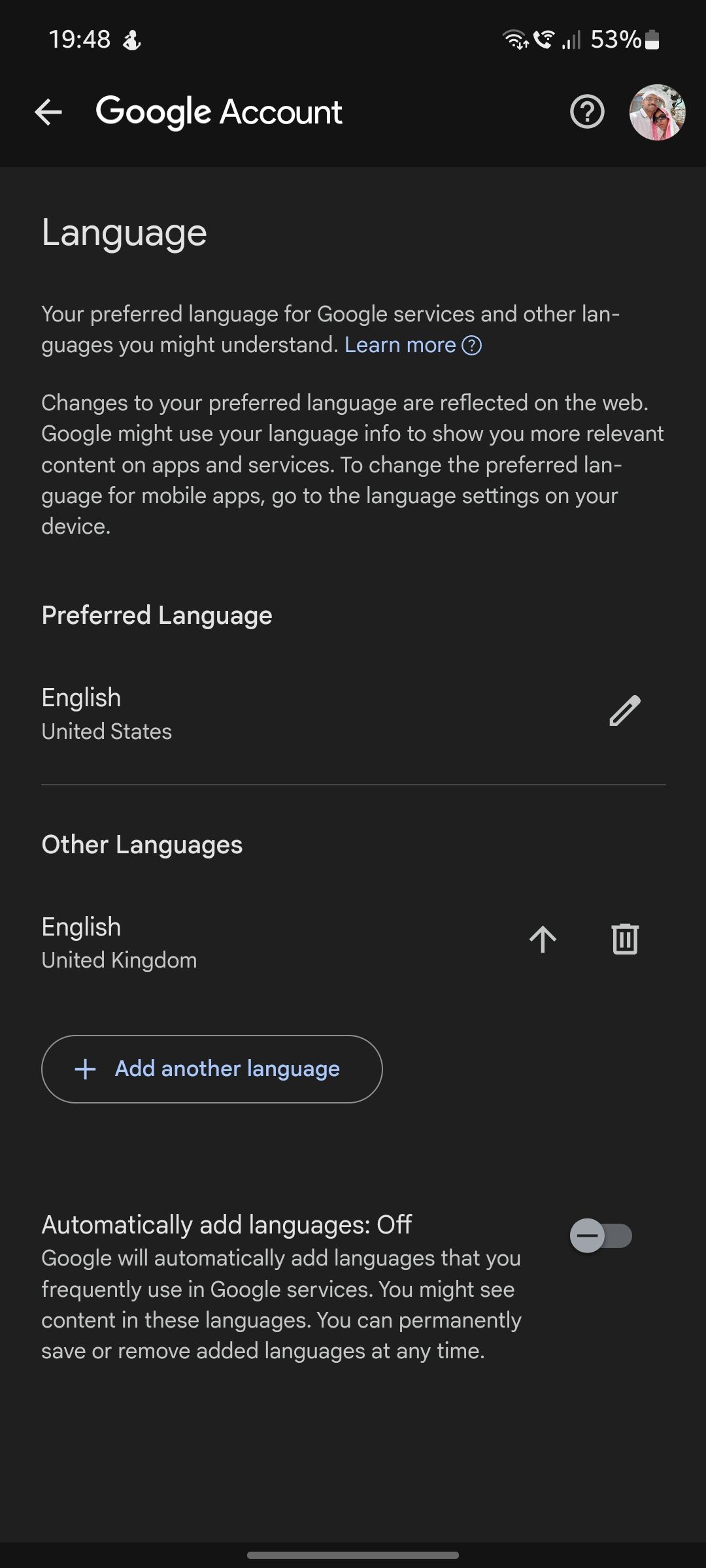Viewport: 706px width, 1568px height.
Task: Toggle the switch beside Automatically add languages: Off
Action: point(601,1236)
